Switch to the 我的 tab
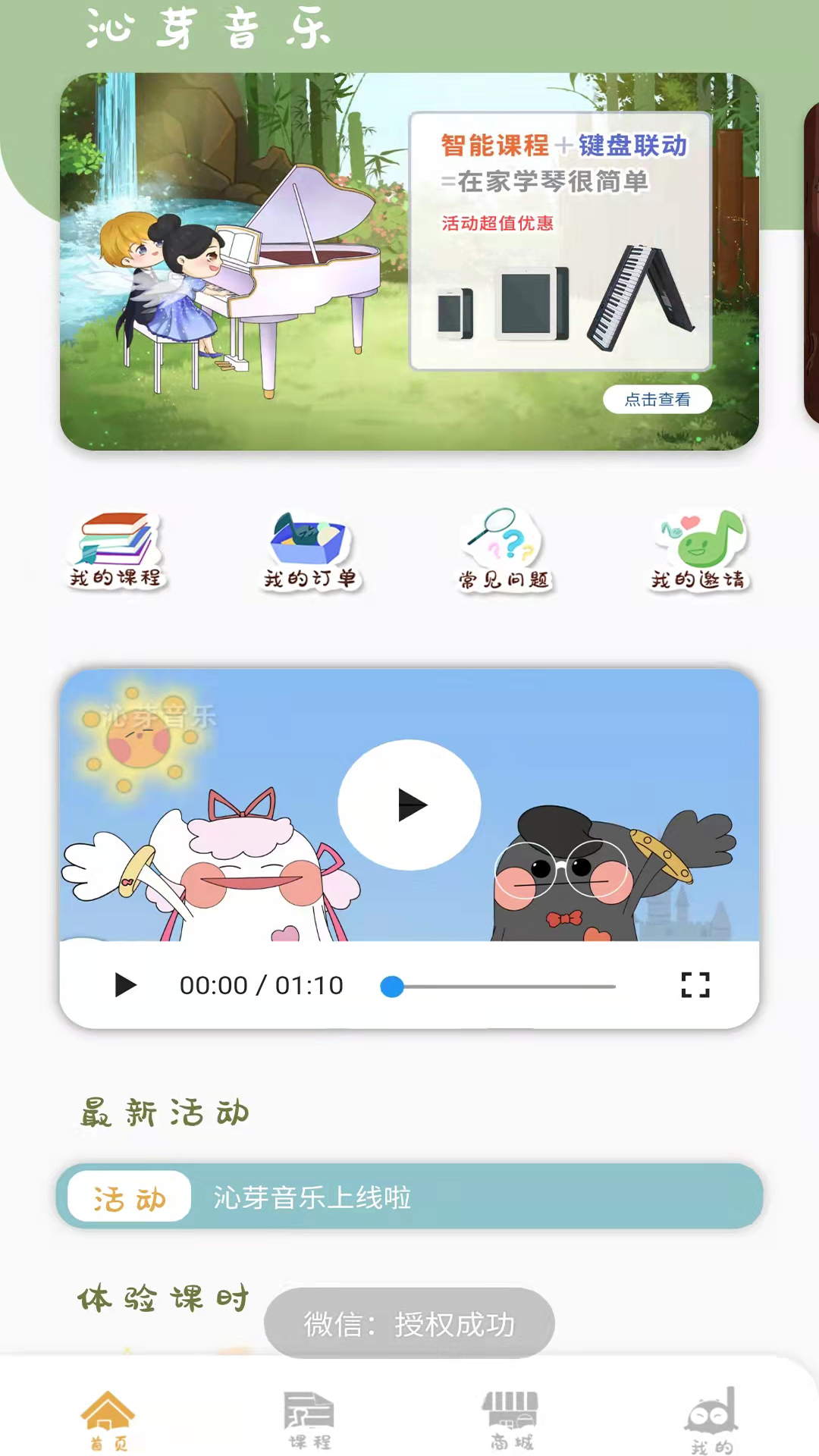 coord(711,1420)
